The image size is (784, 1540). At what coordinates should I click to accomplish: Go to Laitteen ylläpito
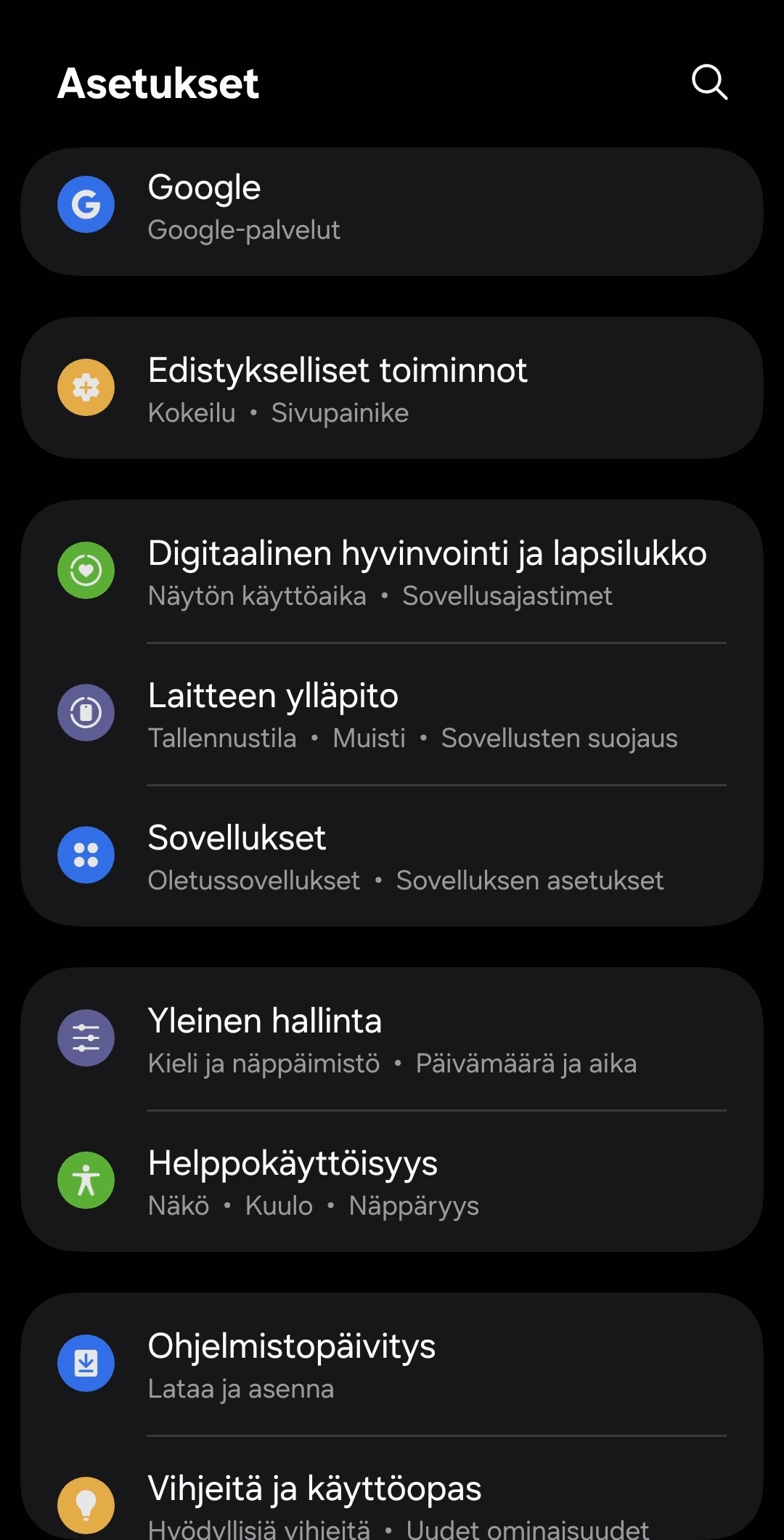coord(392,714)
